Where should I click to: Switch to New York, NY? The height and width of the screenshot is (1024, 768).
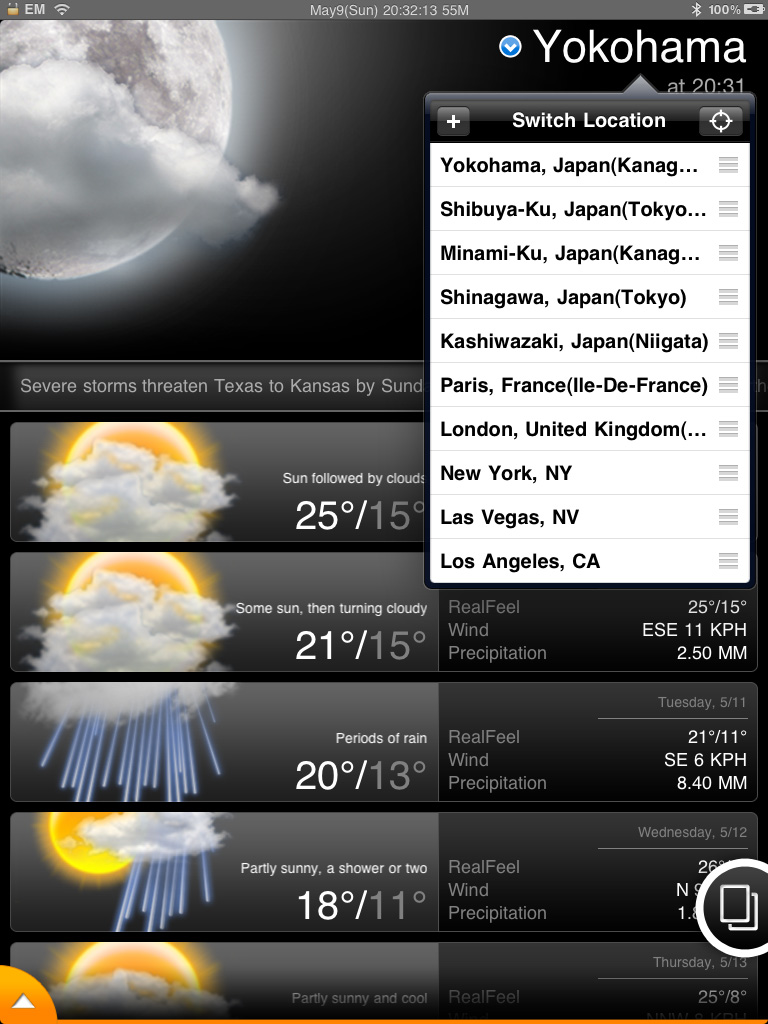[506, 474]
